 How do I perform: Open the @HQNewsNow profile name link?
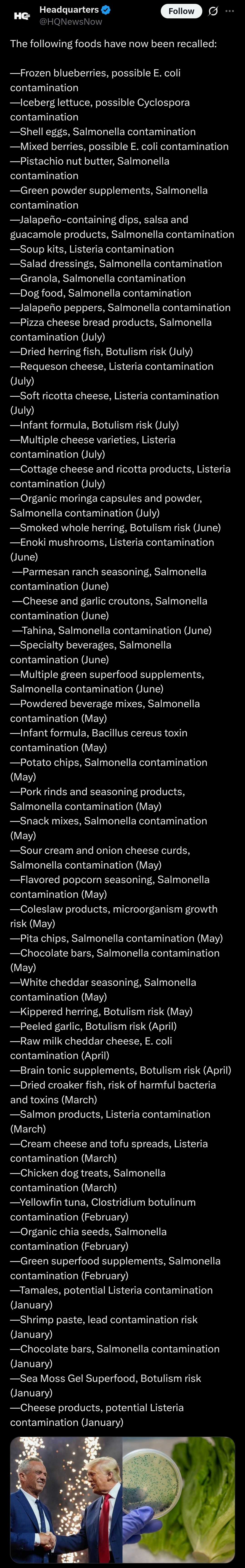coord(70,21)
